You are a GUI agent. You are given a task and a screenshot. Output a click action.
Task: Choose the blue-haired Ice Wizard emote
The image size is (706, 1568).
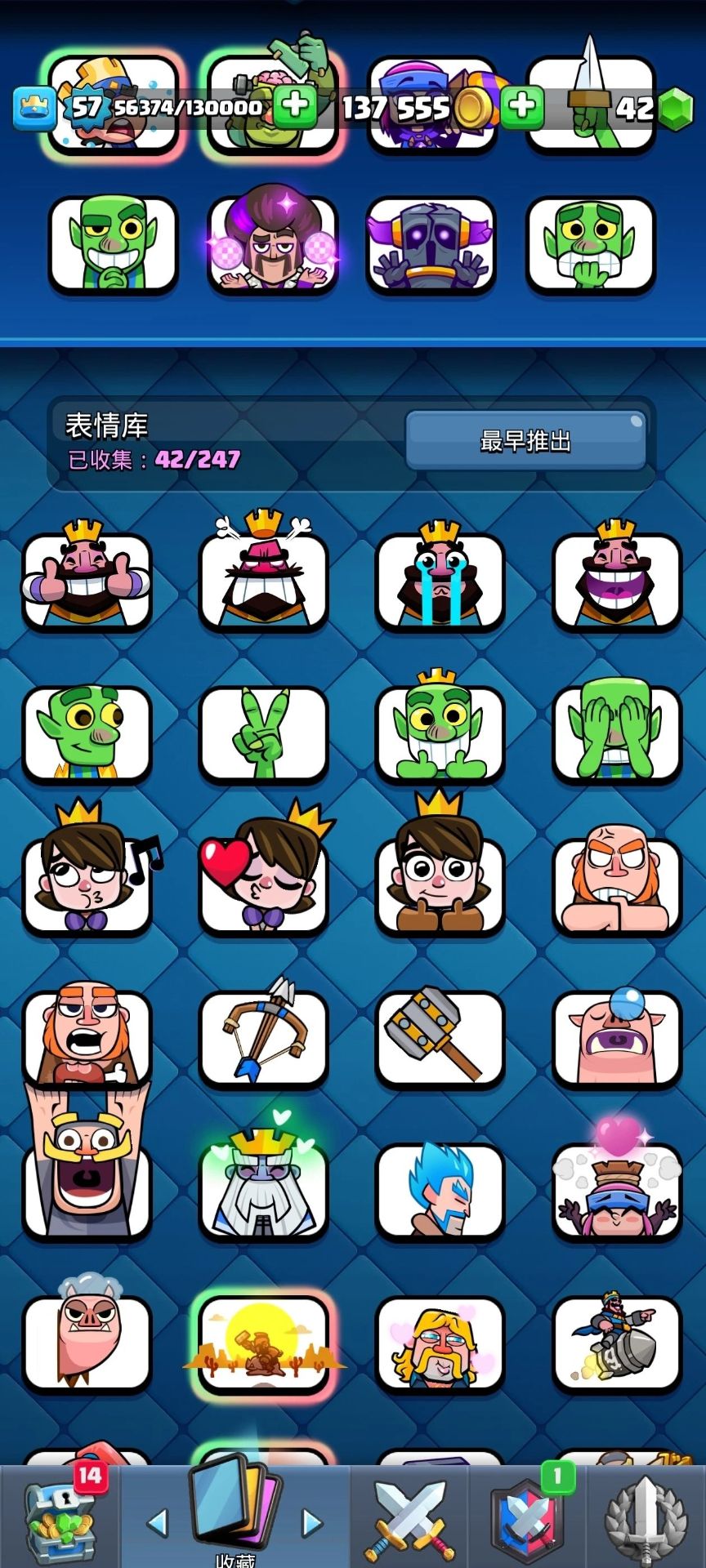440,1189
